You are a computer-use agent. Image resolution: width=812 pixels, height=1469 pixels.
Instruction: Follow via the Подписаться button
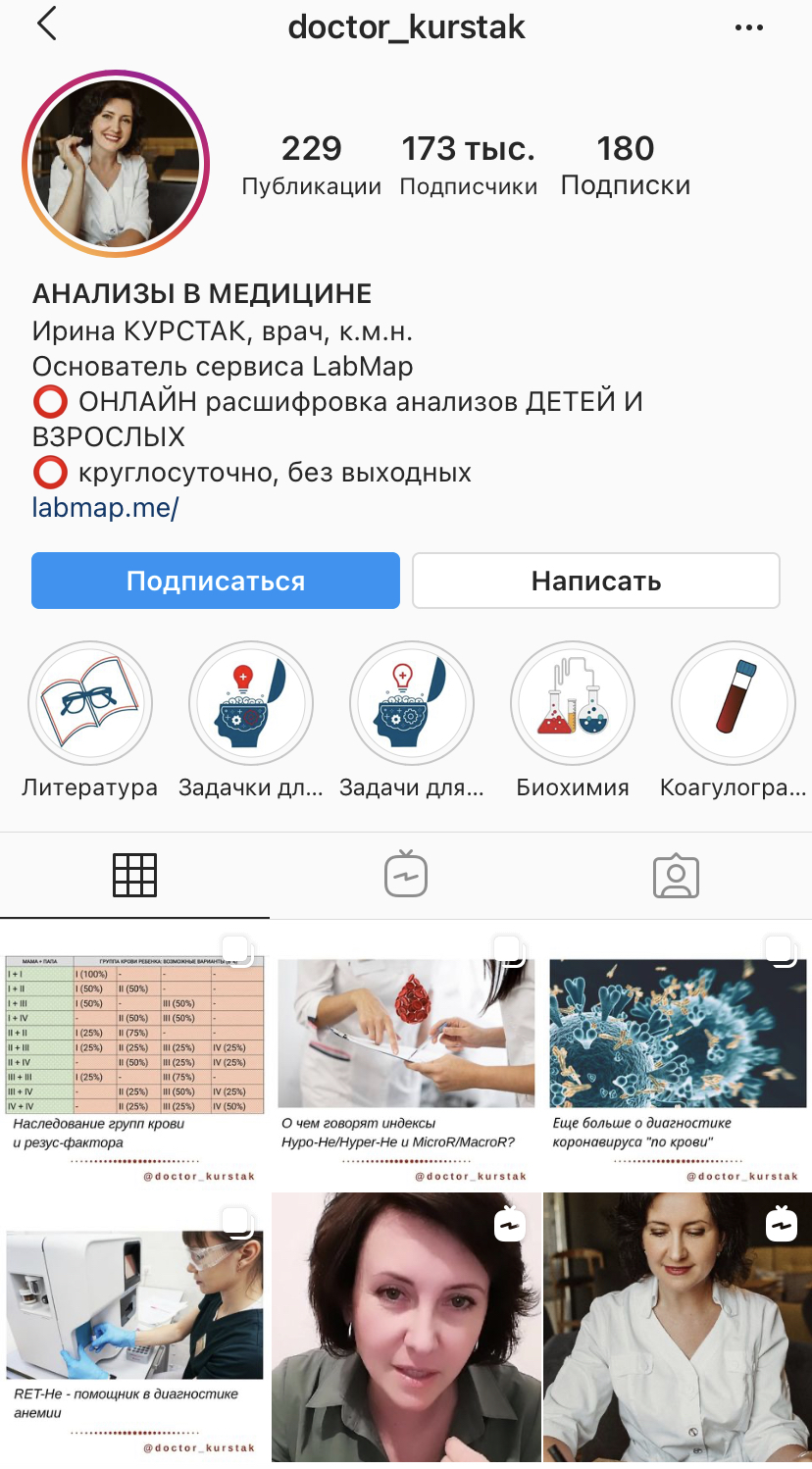216,581
